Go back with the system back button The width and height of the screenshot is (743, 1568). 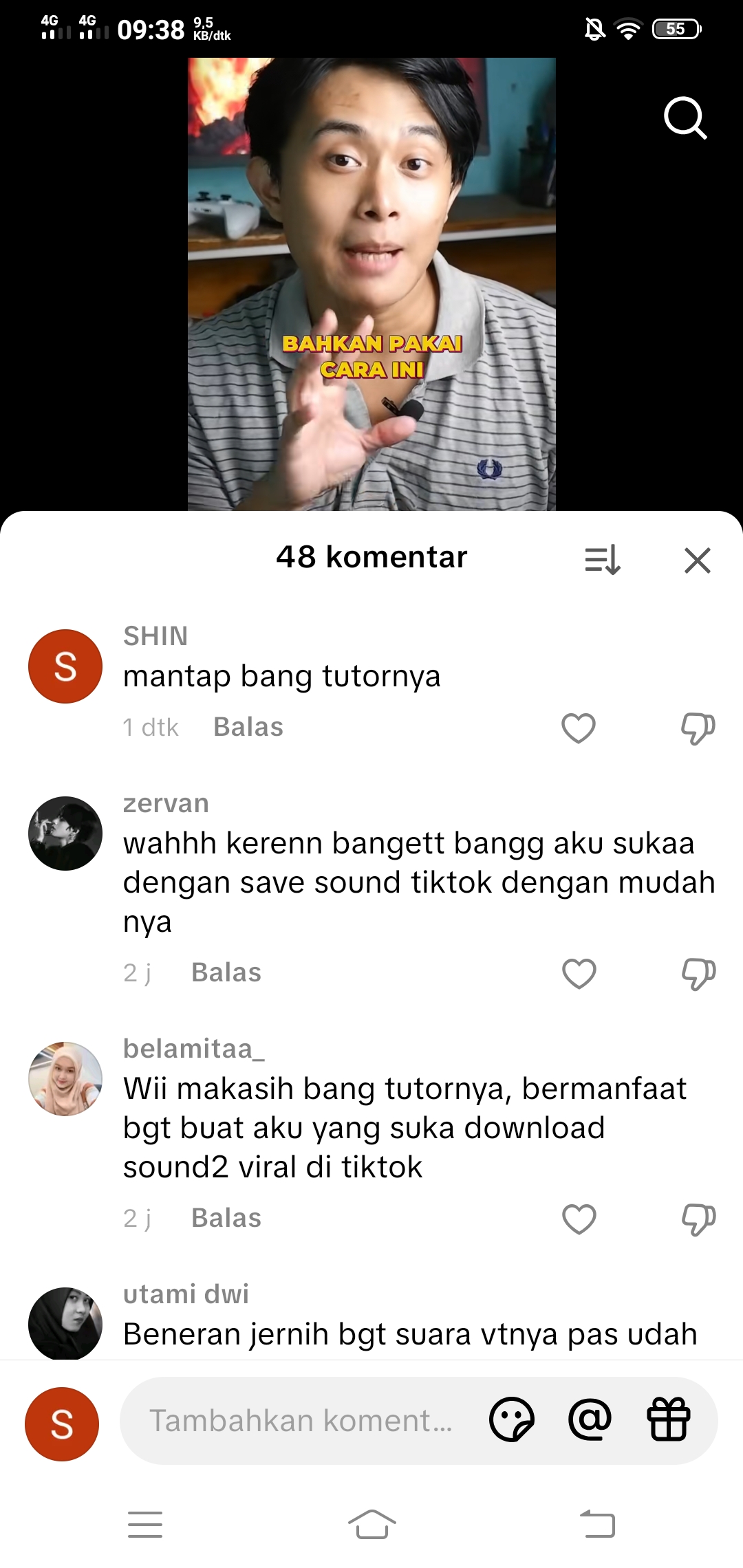point(597,1524)
